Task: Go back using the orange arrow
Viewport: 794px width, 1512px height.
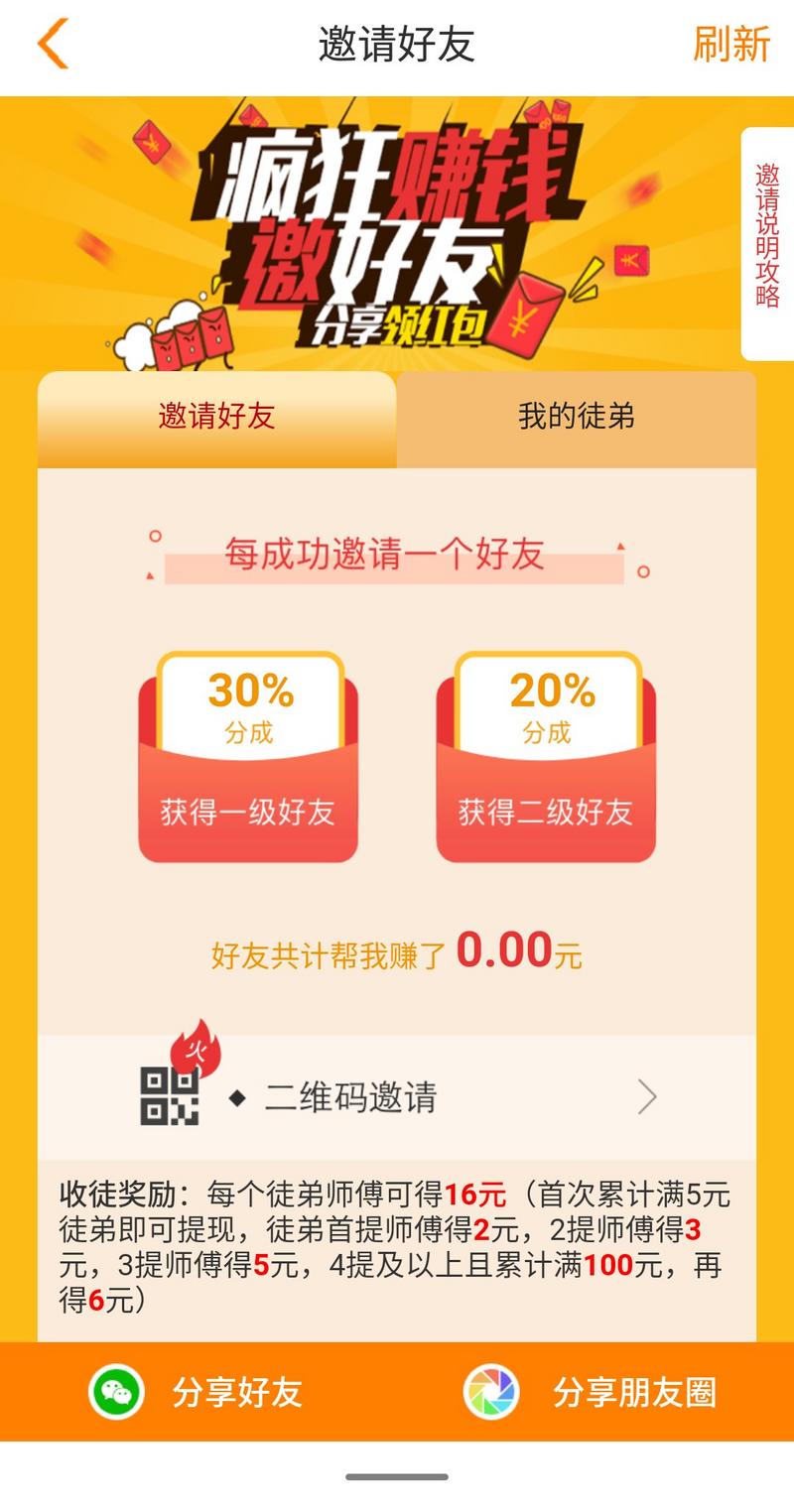Action: point(53,45)
